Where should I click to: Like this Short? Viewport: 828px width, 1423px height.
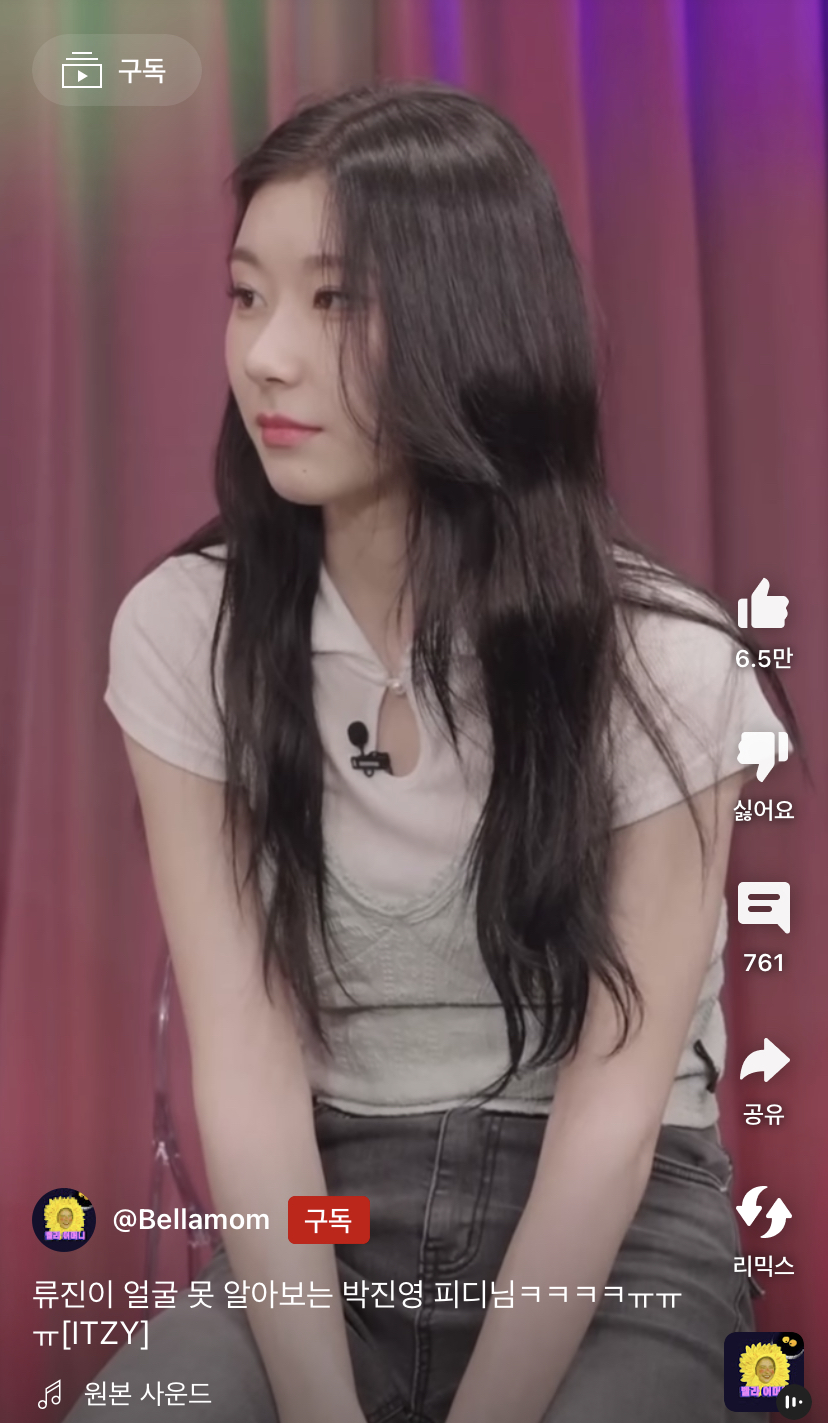tap(763, 605)
